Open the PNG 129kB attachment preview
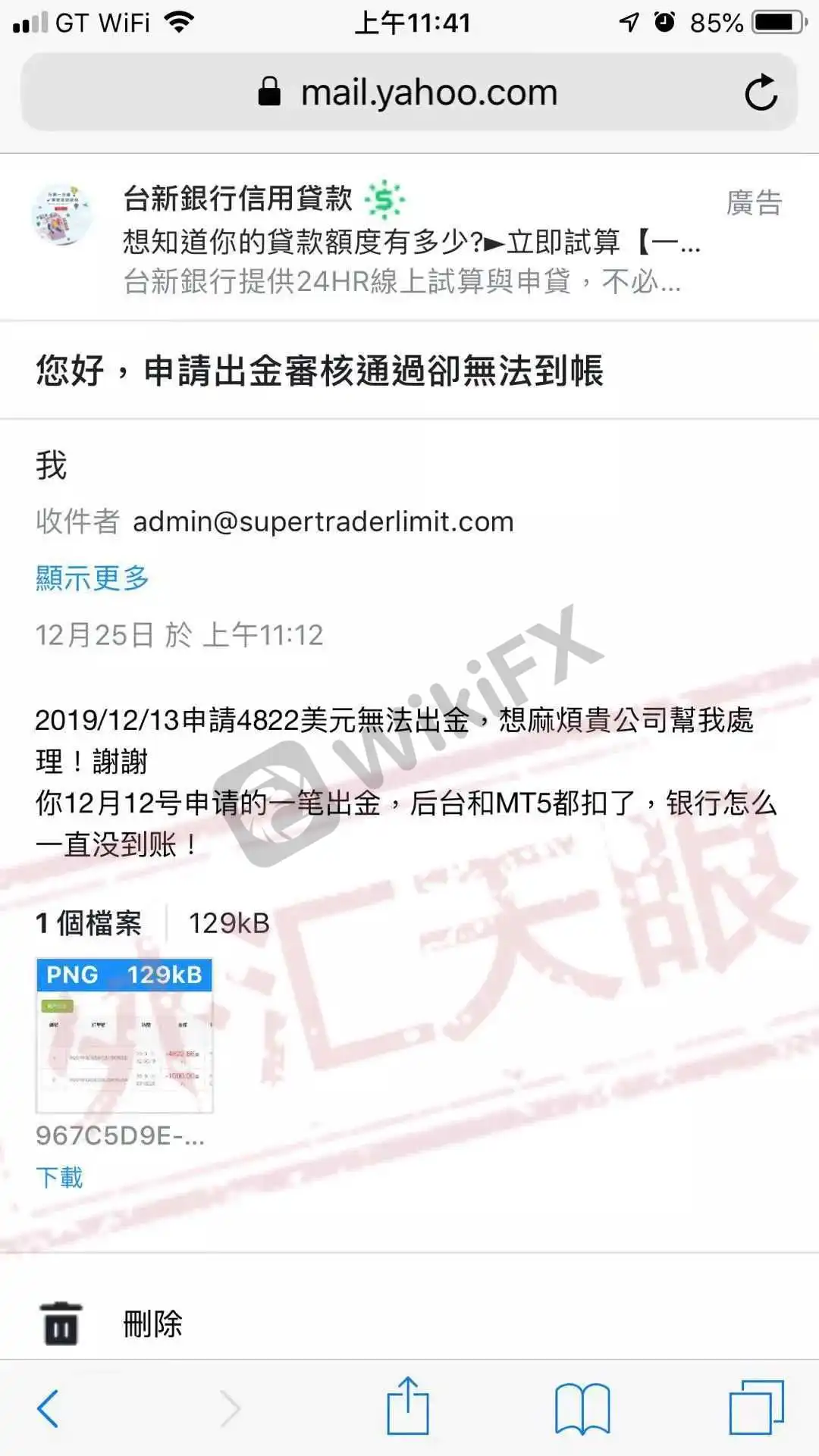 point(124,1035)
